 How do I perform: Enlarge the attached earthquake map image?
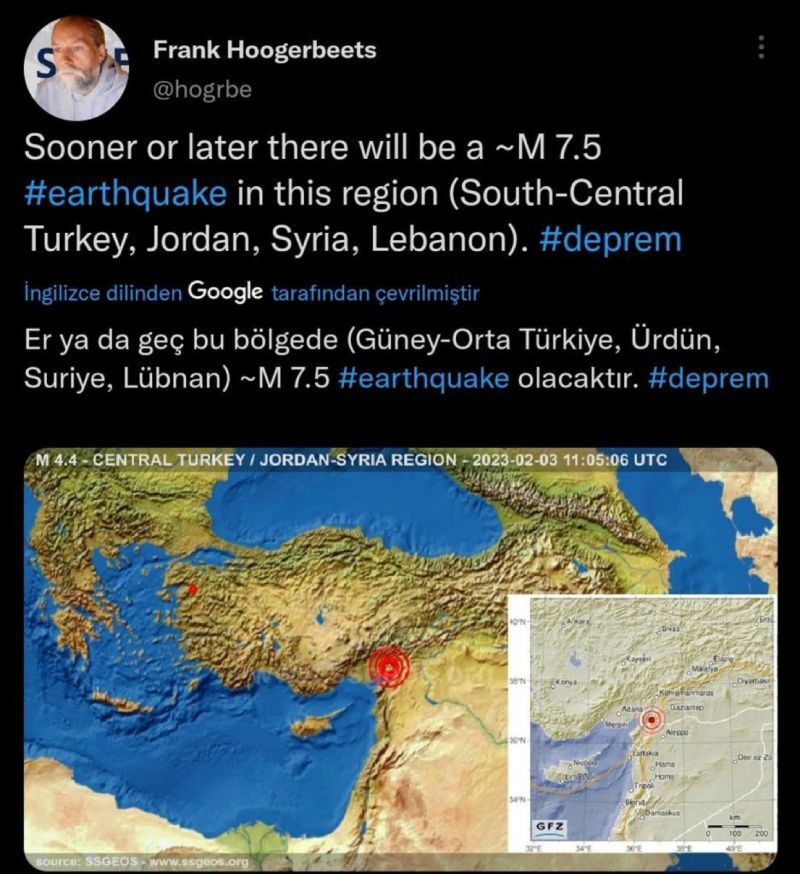(400, 660)
